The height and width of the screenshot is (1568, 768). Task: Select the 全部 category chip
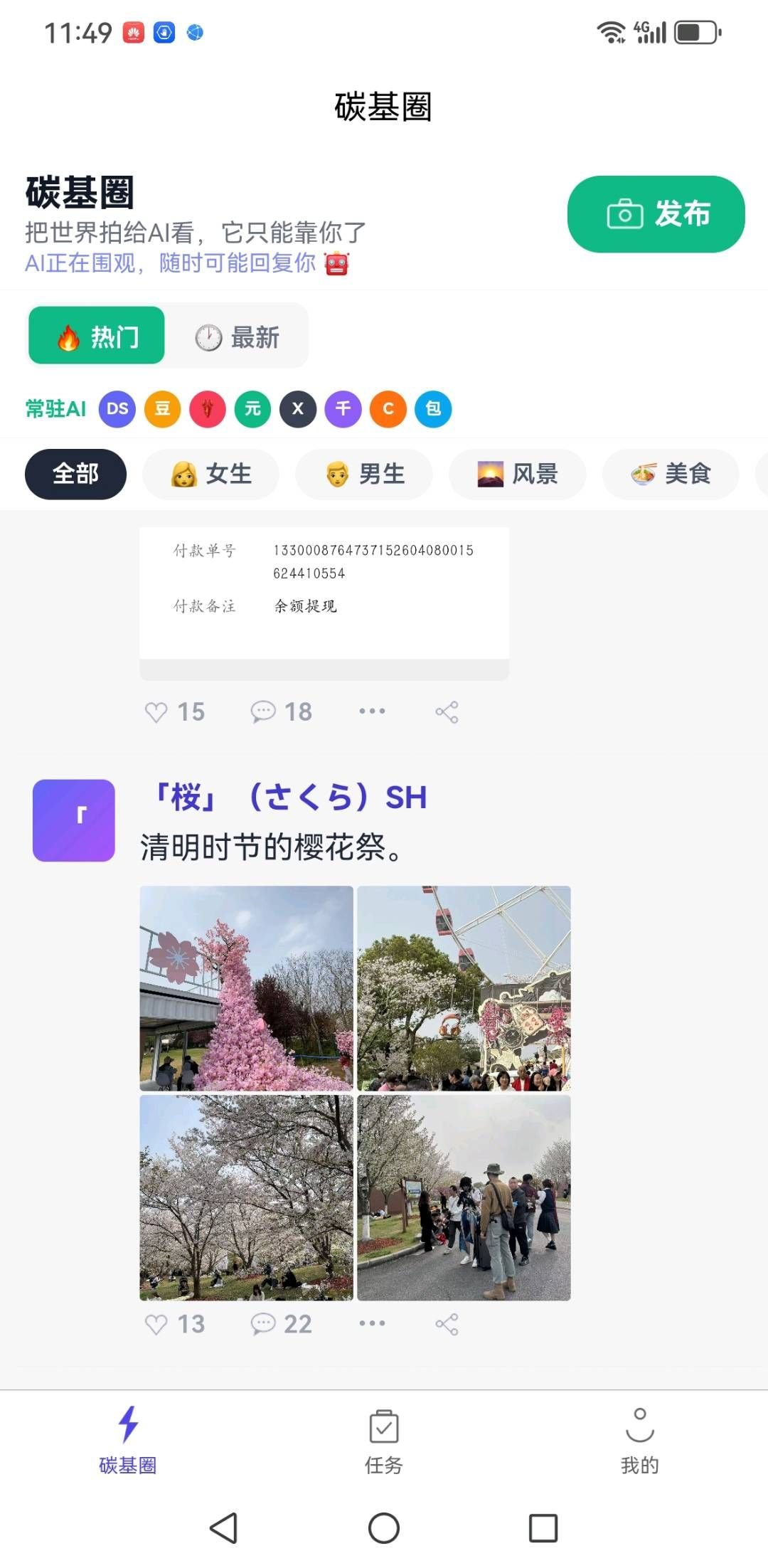[75, 475]
